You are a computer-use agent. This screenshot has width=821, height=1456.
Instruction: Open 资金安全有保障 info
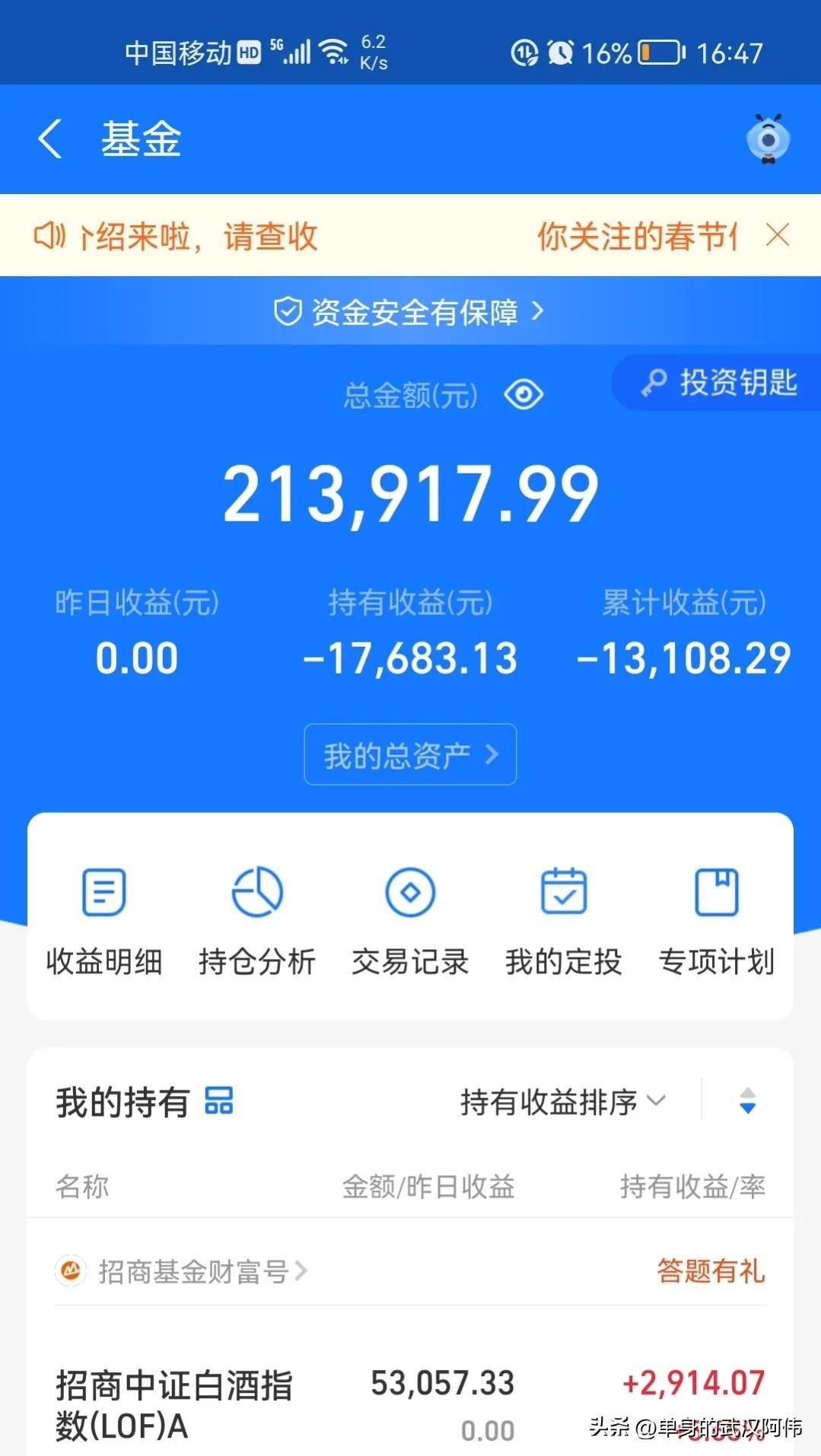pyautogui.click(x=409, y=312)
